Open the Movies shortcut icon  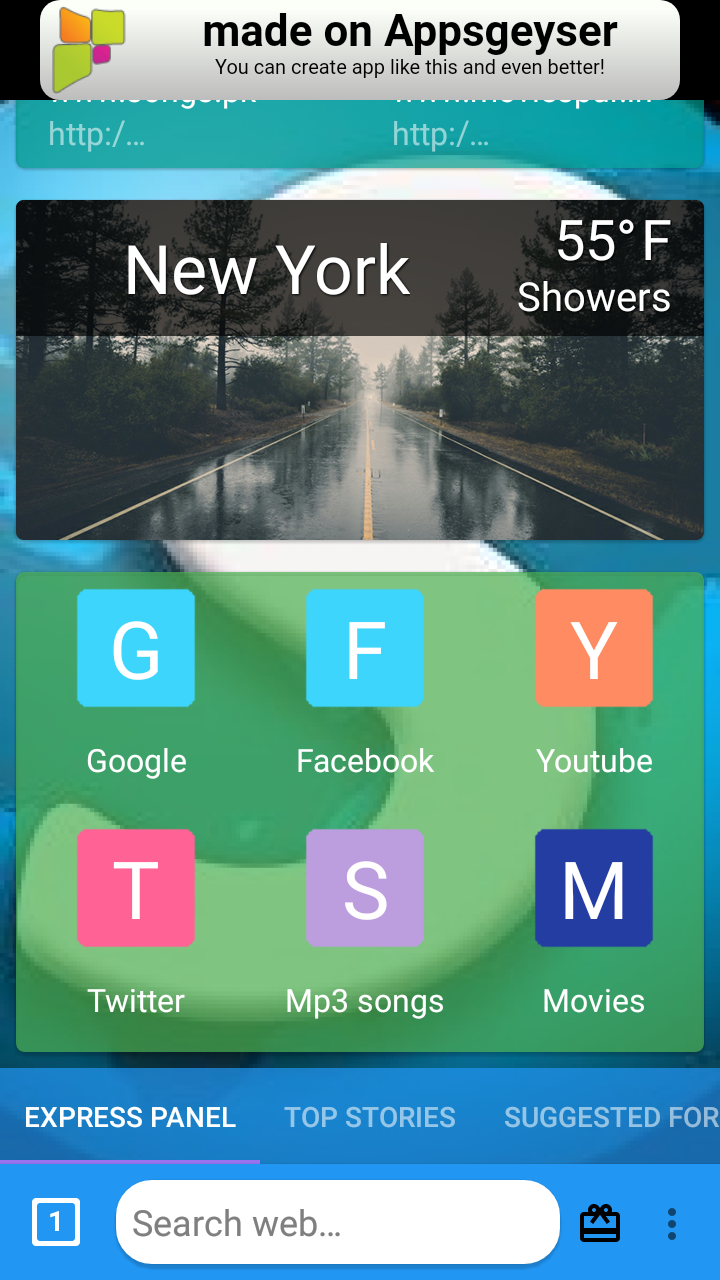point(594,888)
